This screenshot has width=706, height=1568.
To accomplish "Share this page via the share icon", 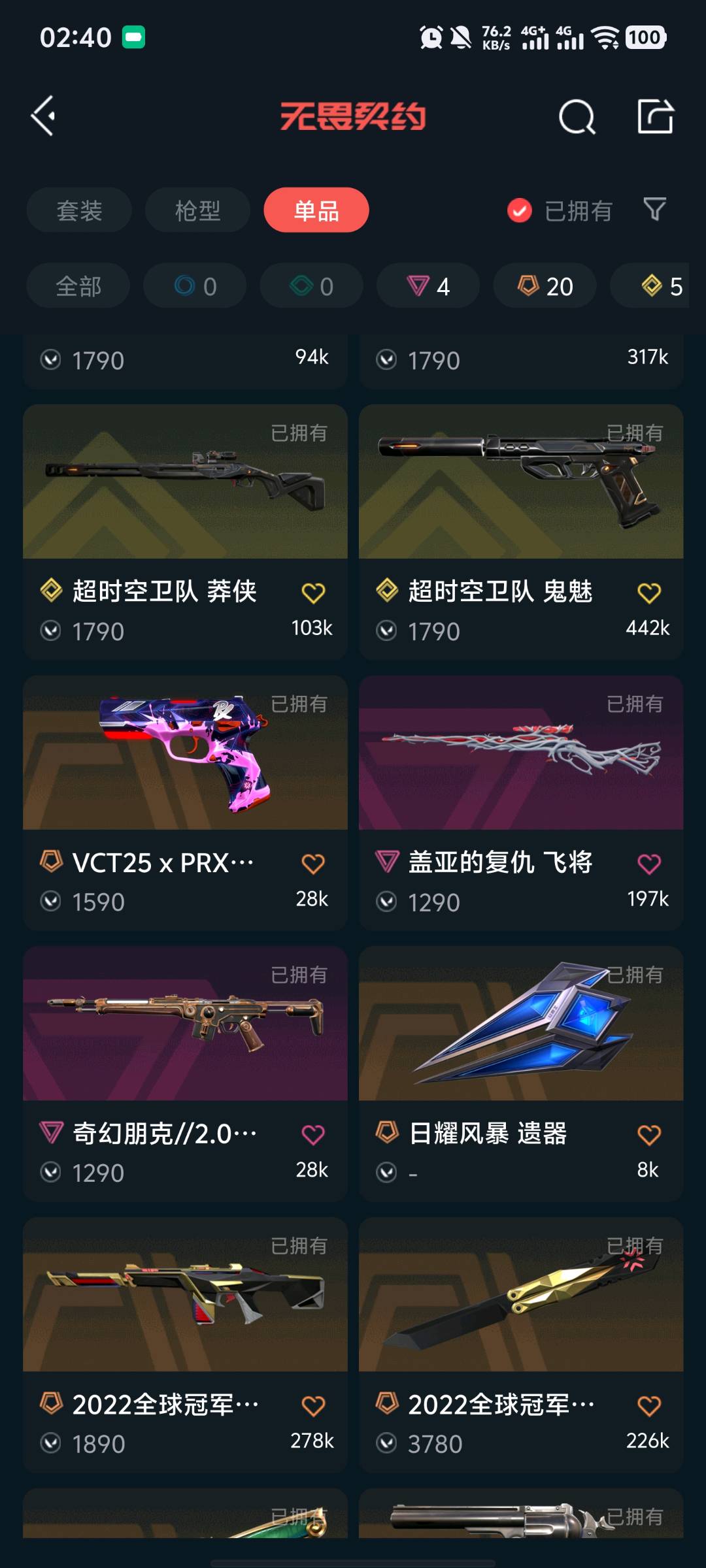I will pos(655,117).
